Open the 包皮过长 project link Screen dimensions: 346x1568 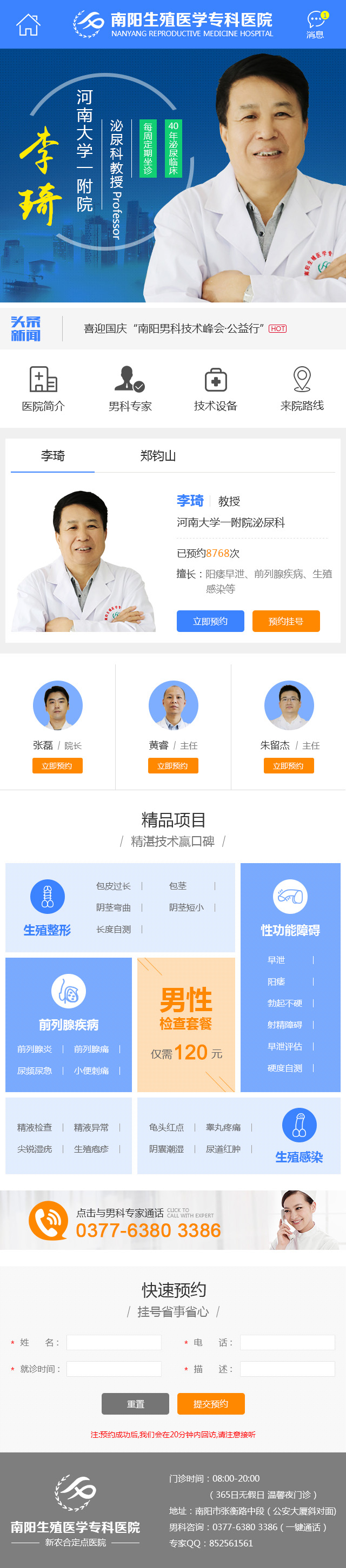(114, 886)
